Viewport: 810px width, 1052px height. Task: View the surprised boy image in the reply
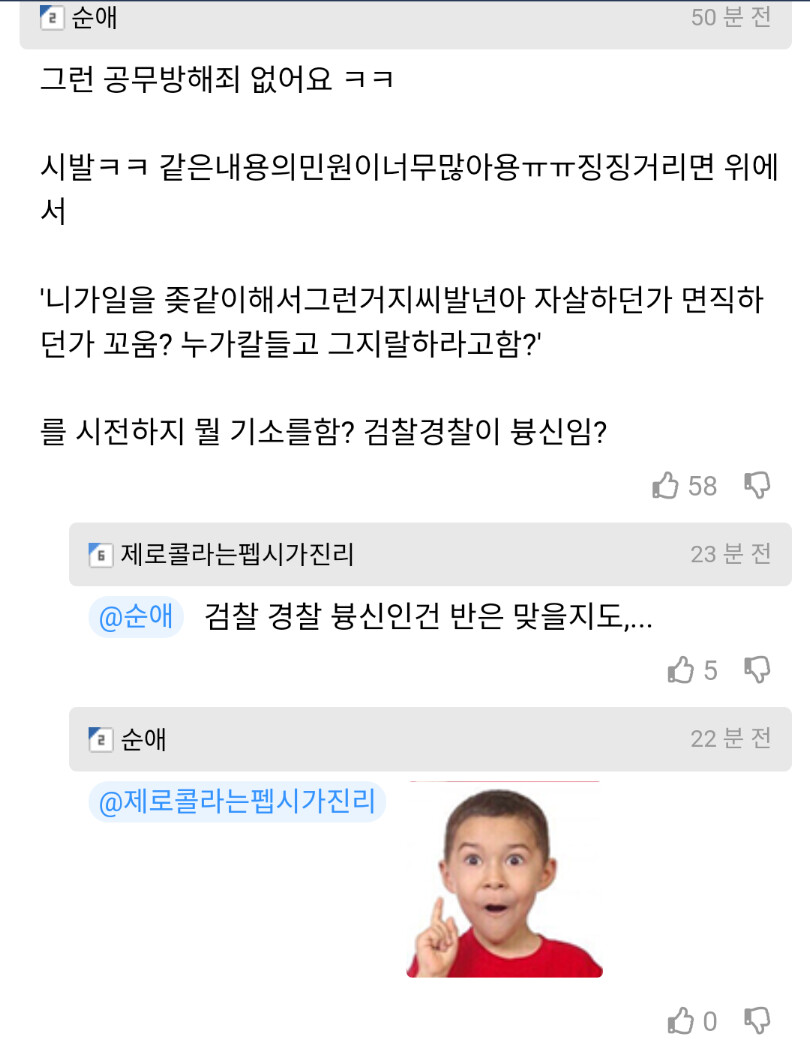coord(504,880)
